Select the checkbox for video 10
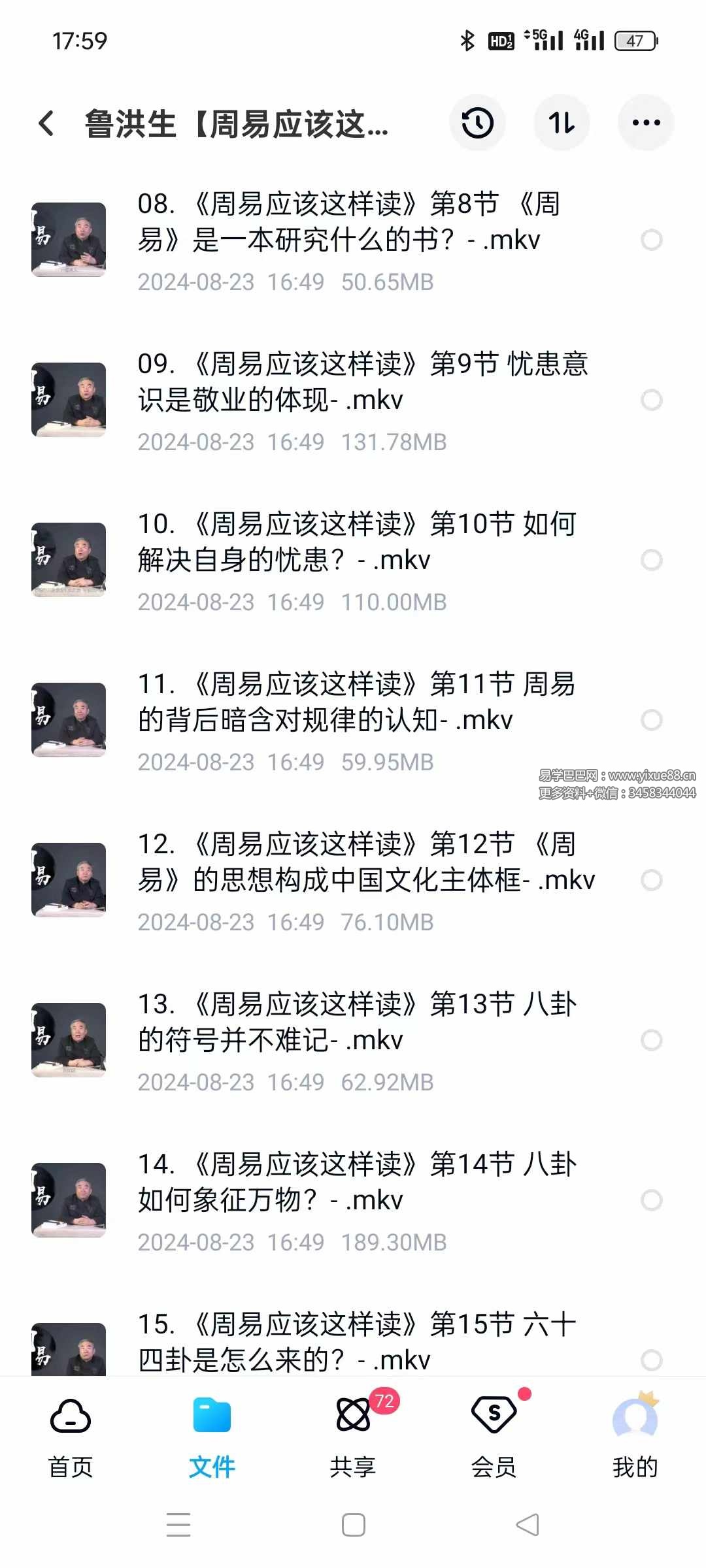 (x=651, y=560)
